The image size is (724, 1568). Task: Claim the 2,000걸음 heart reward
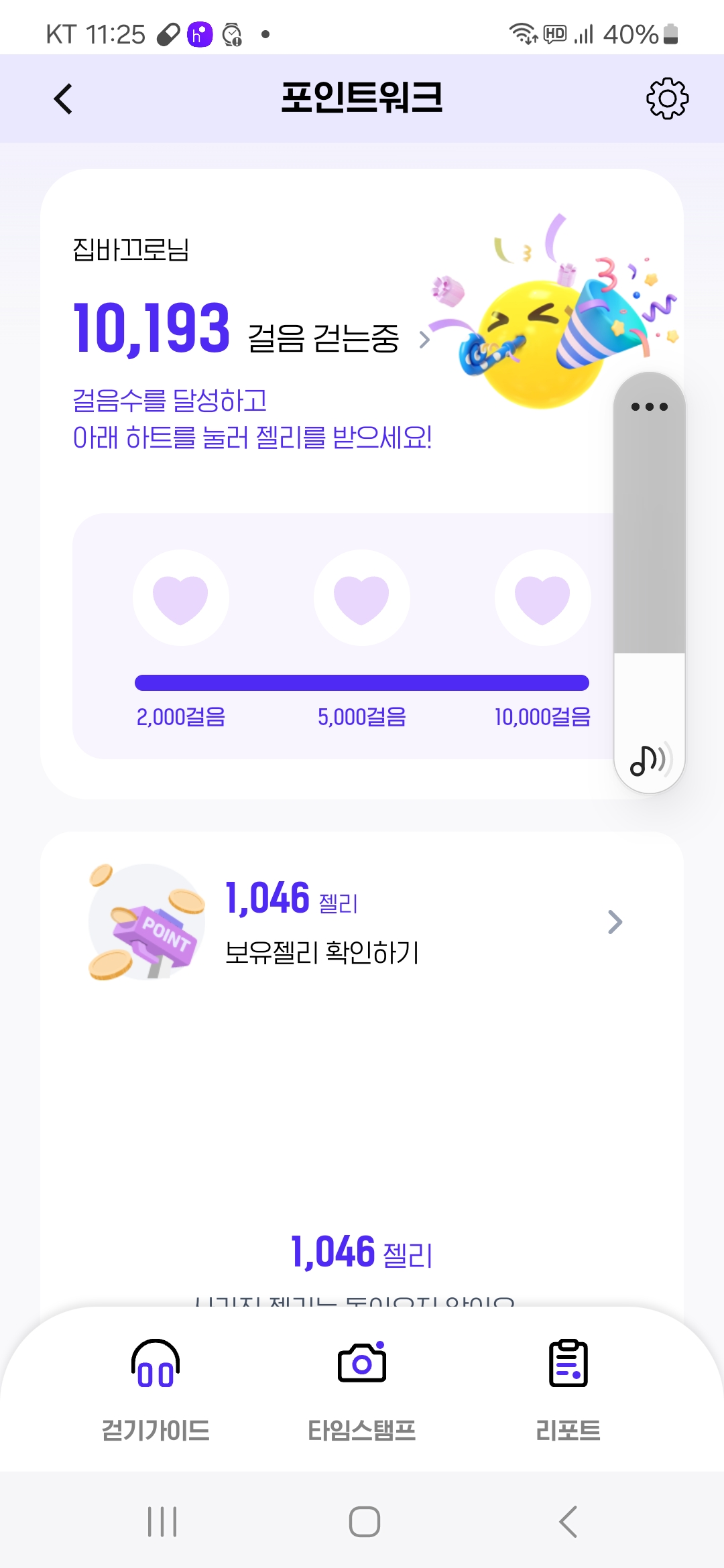pyautogui.click(x=180, y=598)
